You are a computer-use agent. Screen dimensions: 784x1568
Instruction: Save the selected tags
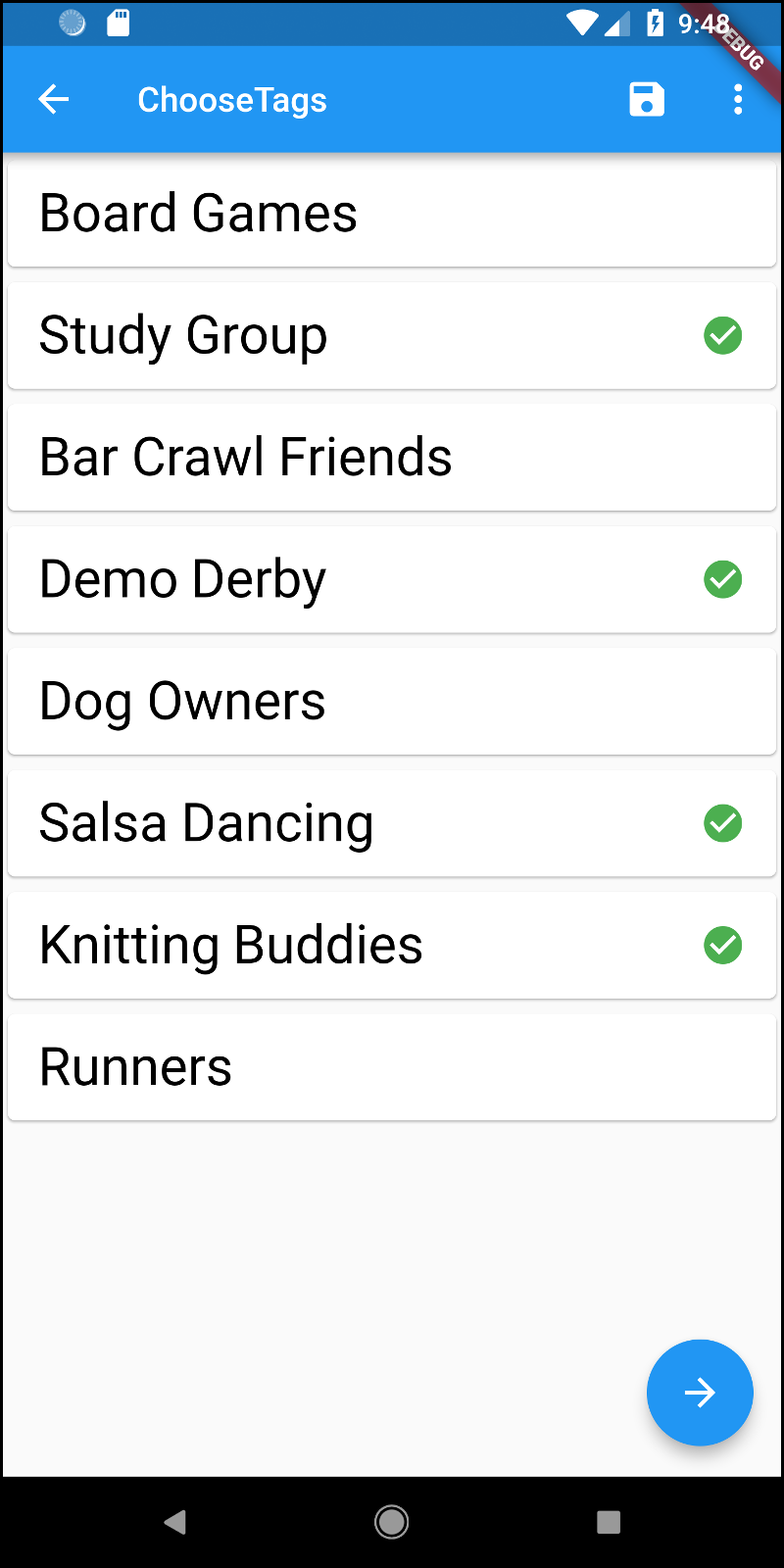[646, 99]
